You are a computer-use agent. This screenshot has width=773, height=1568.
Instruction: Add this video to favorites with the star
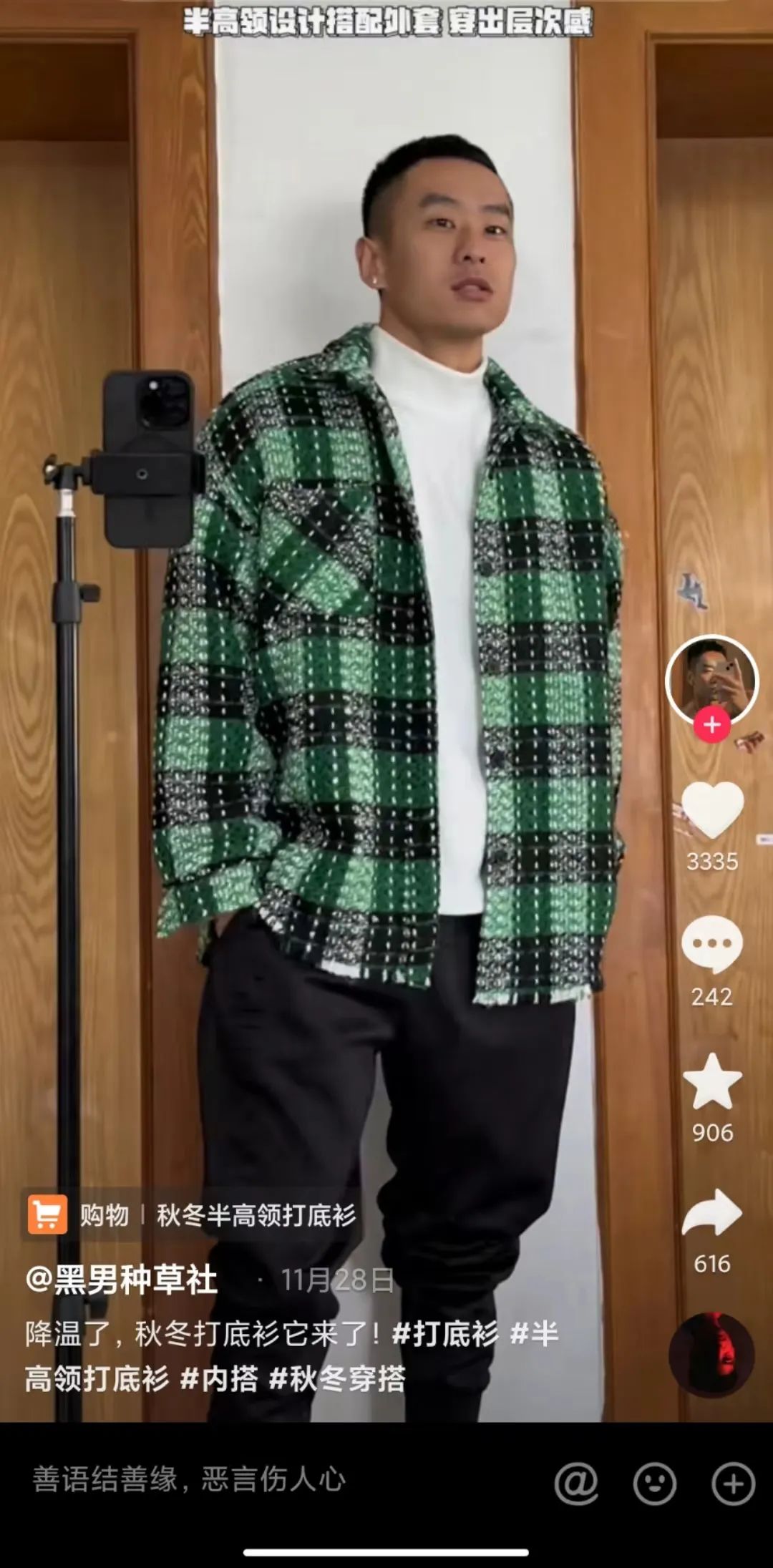(x=712, y=1082)
